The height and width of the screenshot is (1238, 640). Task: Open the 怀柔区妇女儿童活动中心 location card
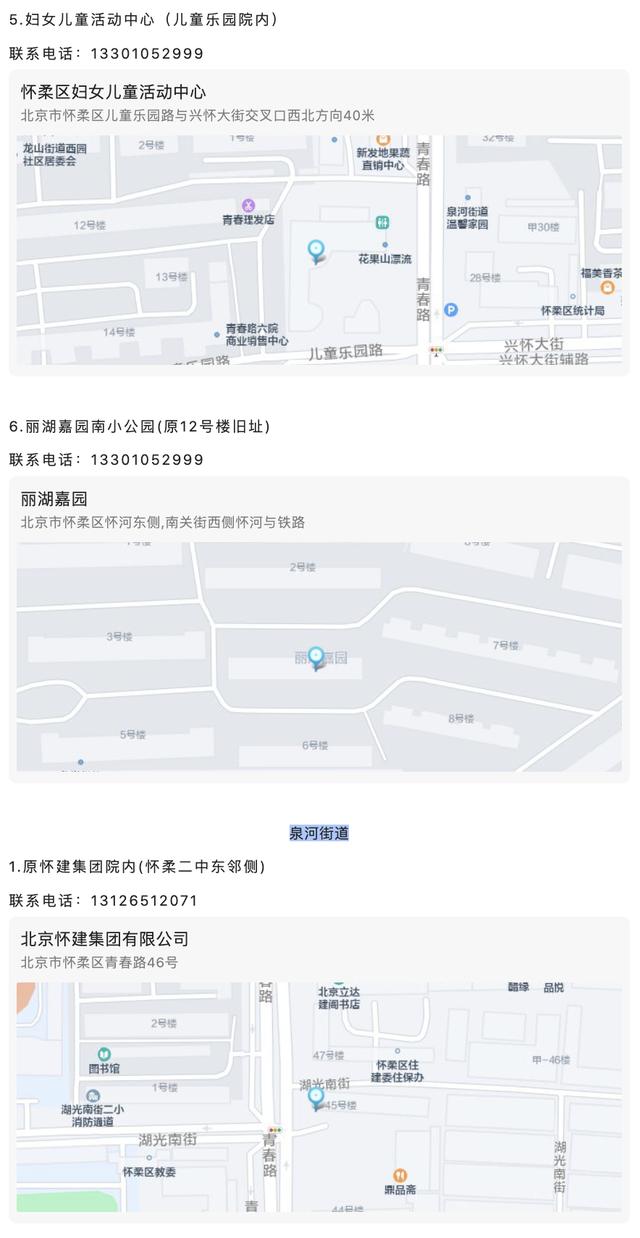pyautogui.click(x=319, y=223)
